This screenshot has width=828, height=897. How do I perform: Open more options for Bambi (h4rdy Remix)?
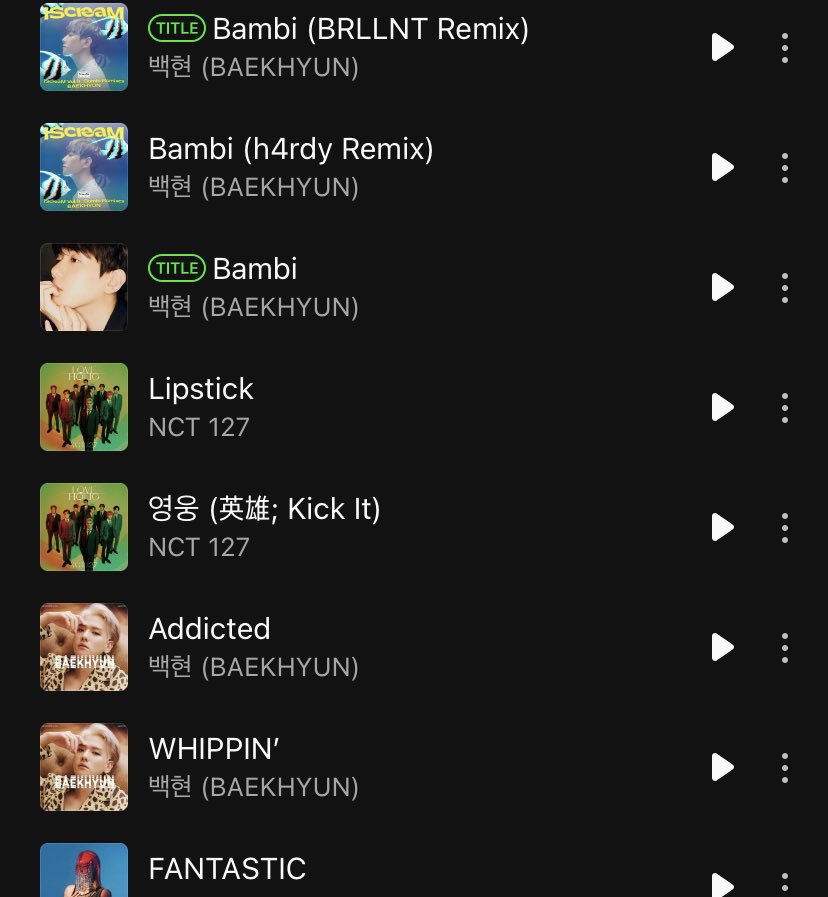click(x=785, y=167)
